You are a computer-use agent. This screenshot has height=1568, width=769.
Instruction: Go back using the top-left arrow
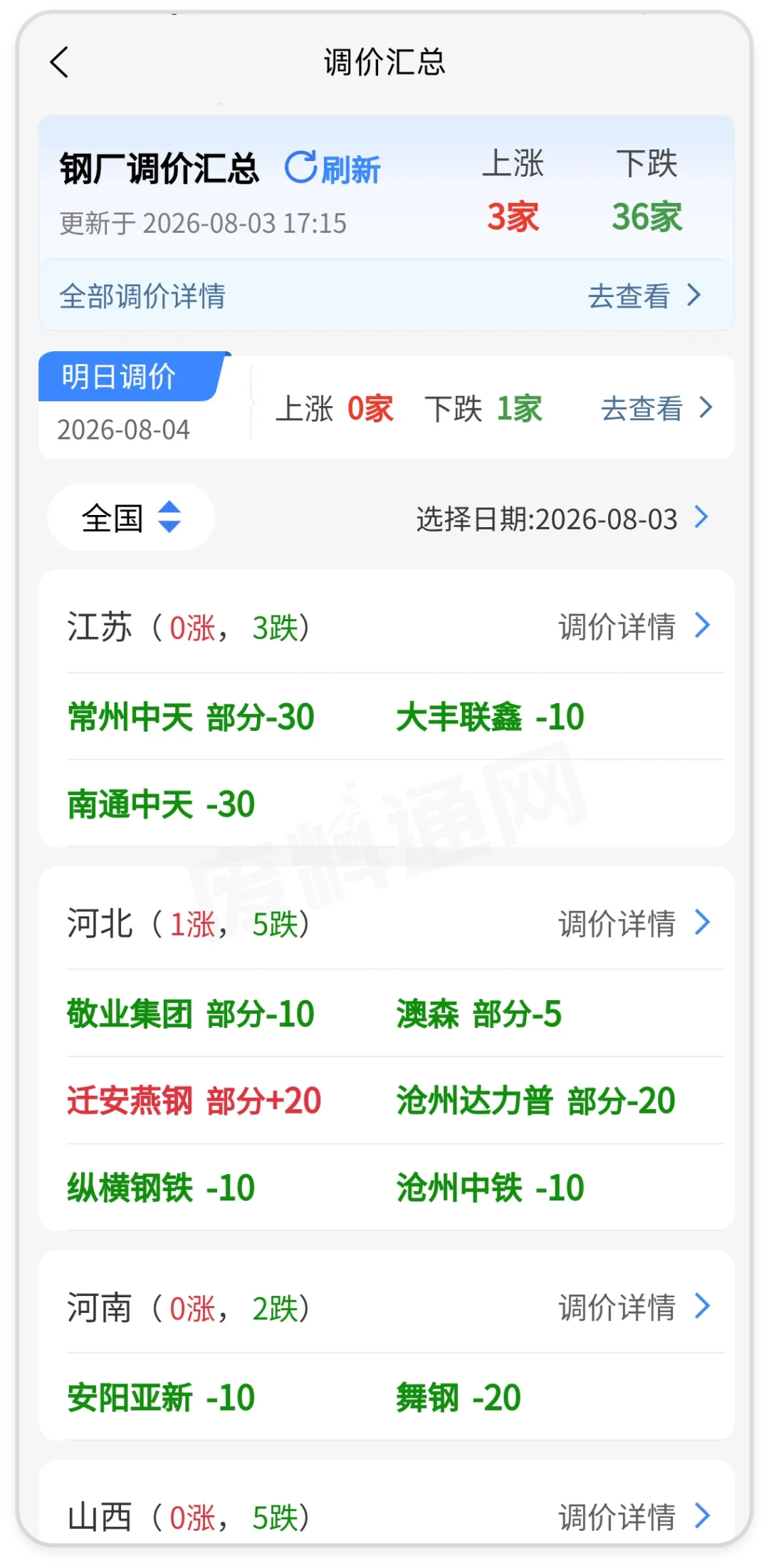(x=60, y=63)
